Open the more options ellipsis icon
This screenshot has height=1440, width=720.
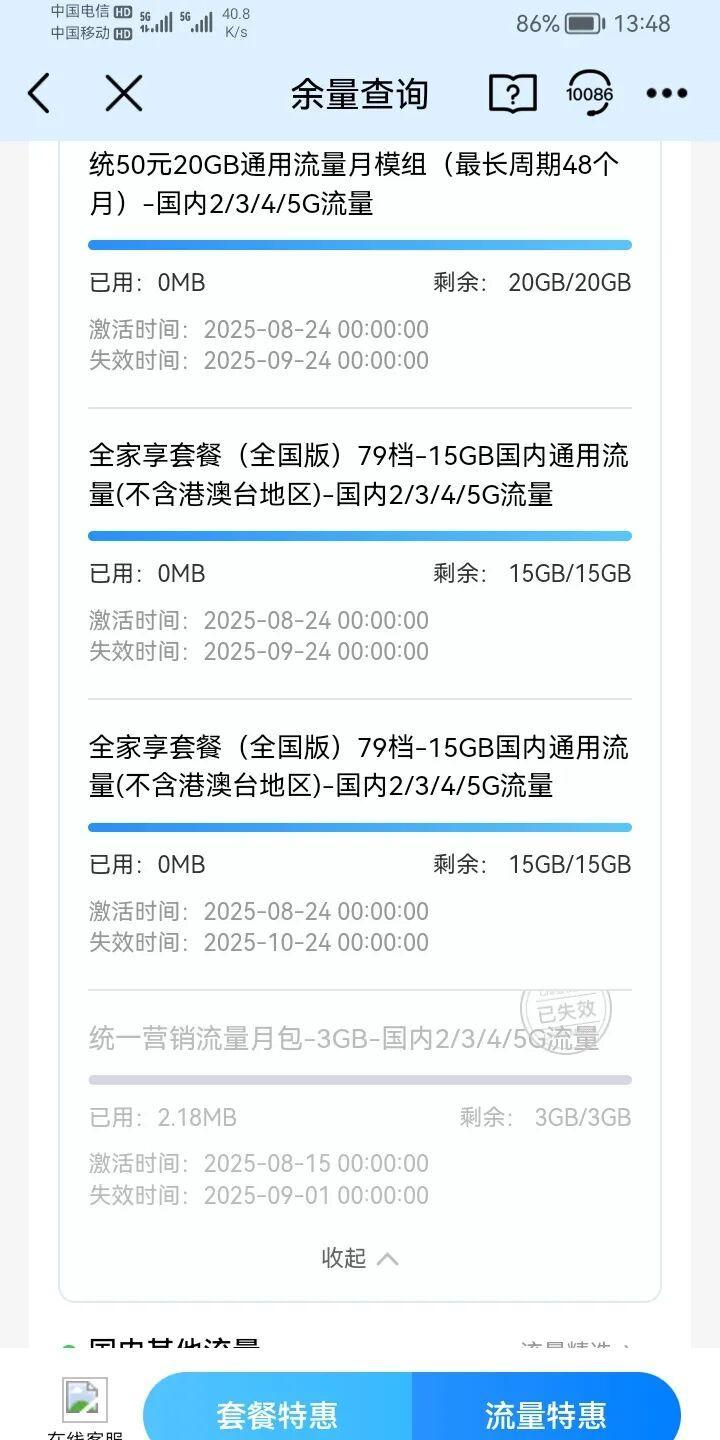pyautogui.click(x=665, y=92)
